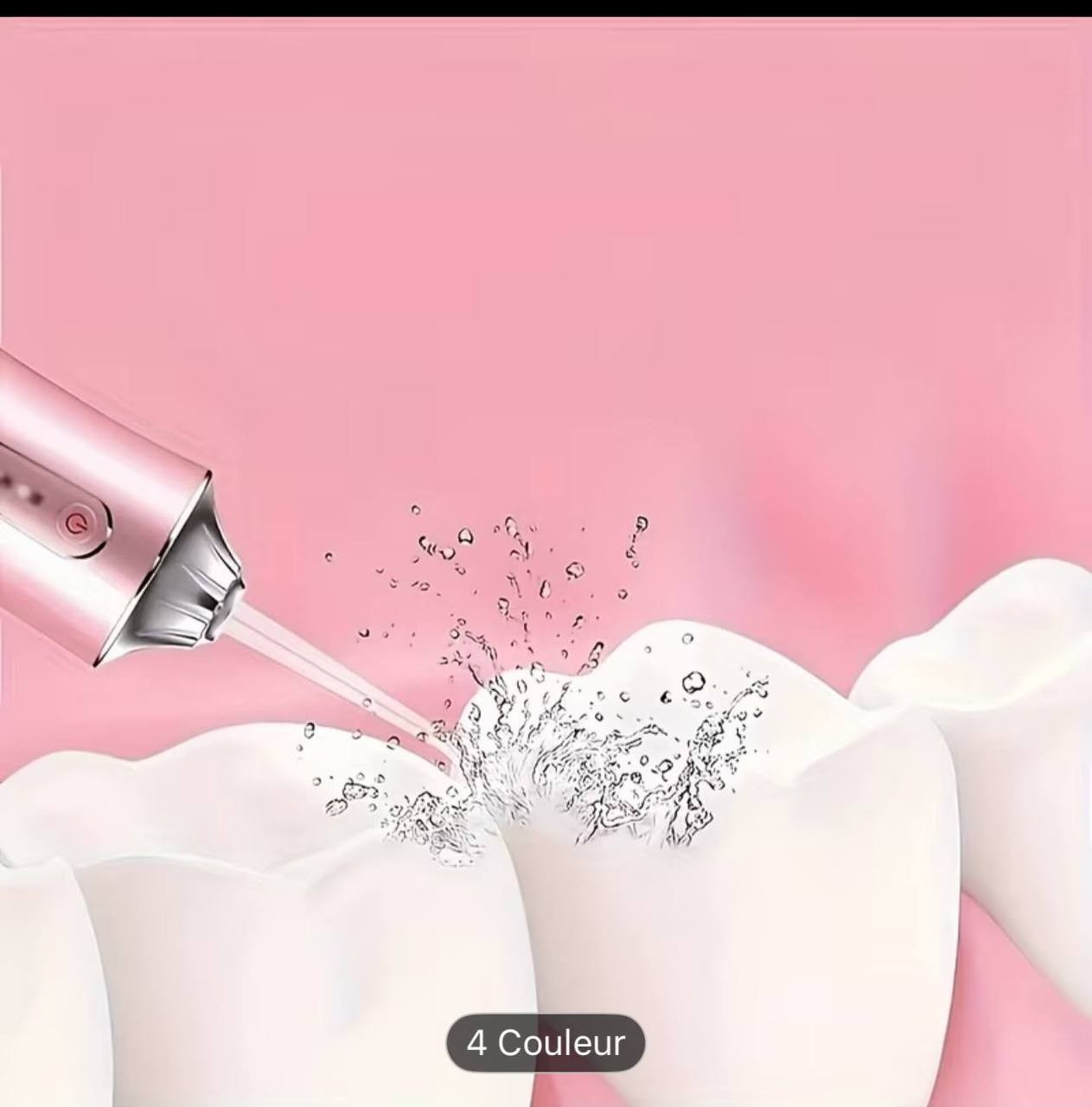Viewport: 1092px width, 1107px height.
Task: Open the 4 Couleur color options
Action: point(545,1043)
